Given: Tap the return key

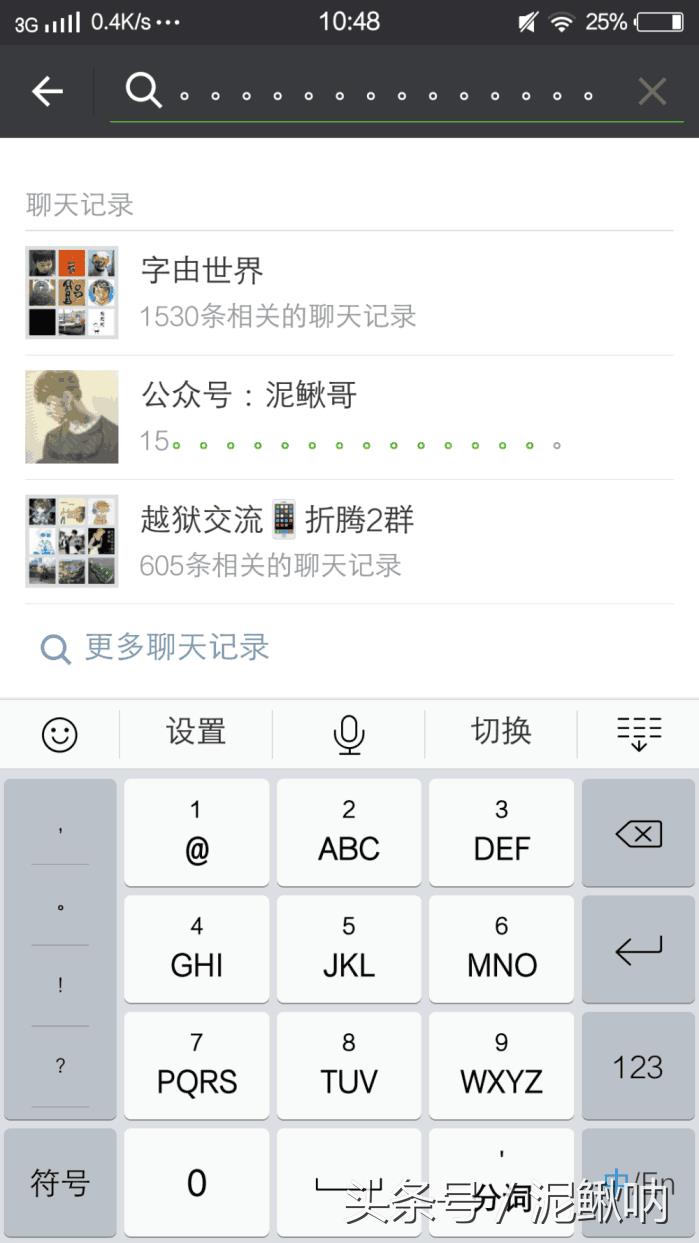Looking at the screenshot, I should click(x=638, y=949).
